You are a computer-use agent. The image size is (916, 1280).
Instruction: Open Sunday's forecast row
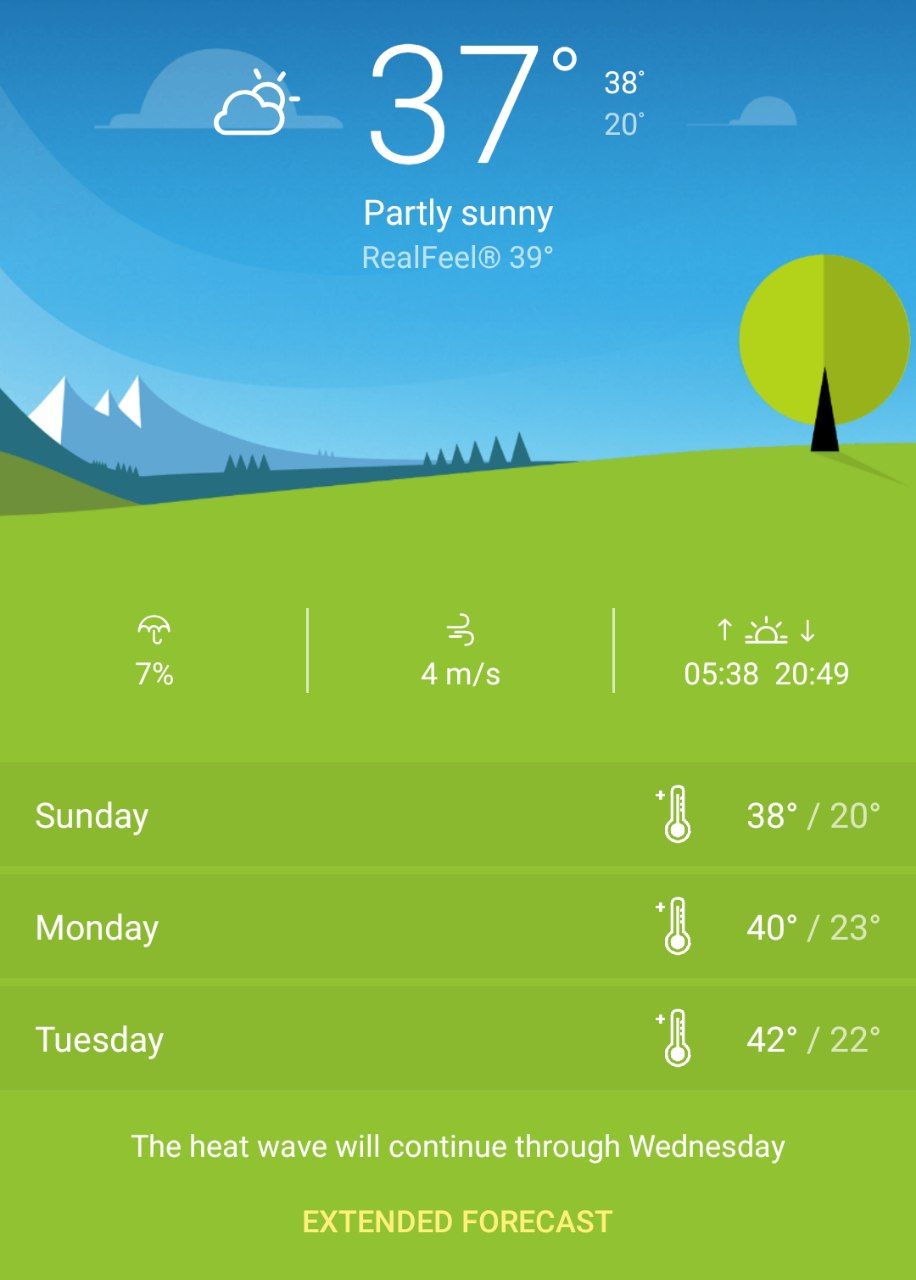coord(457,816)
